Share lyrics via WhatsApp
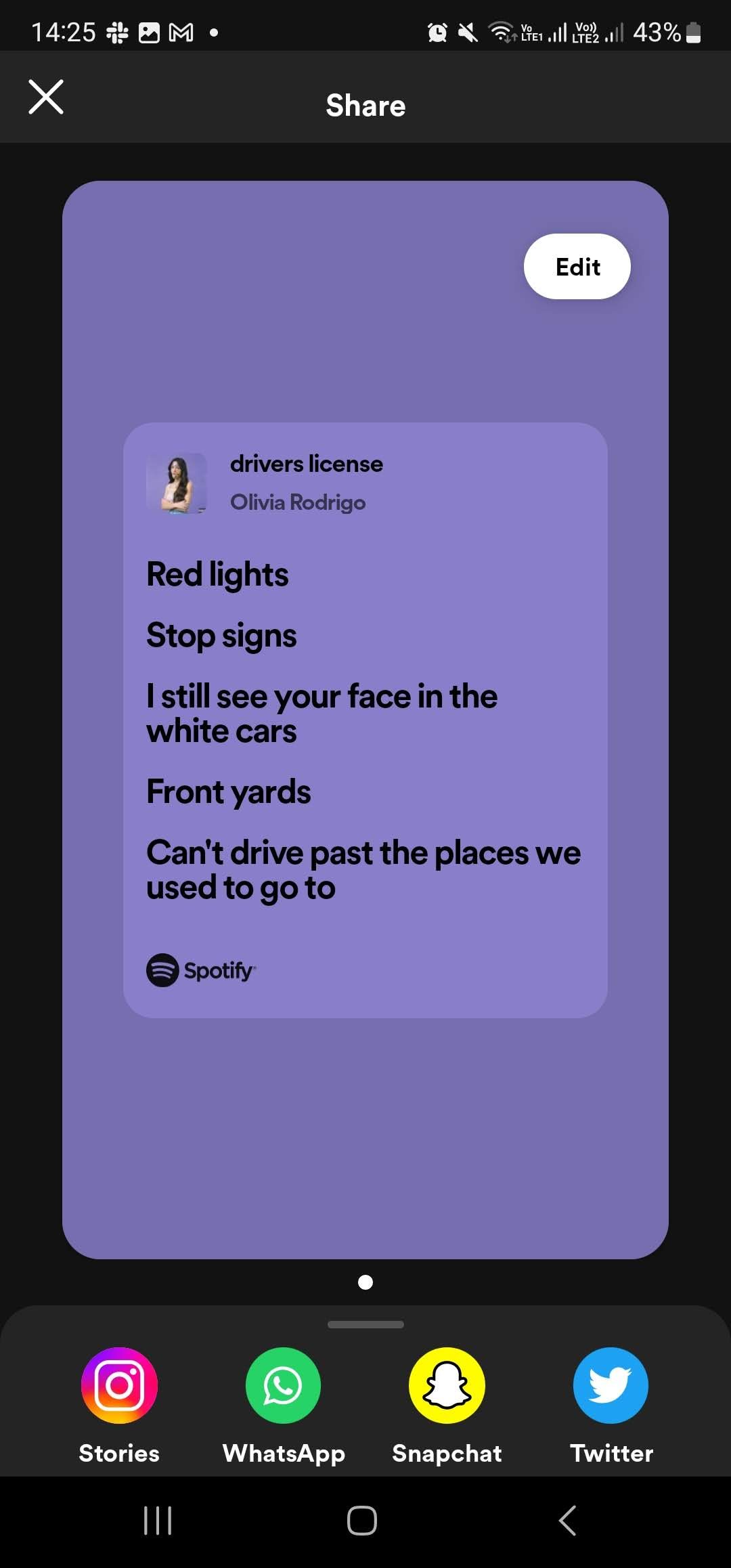The image size is (731, 1568). tap(283, 1385)
